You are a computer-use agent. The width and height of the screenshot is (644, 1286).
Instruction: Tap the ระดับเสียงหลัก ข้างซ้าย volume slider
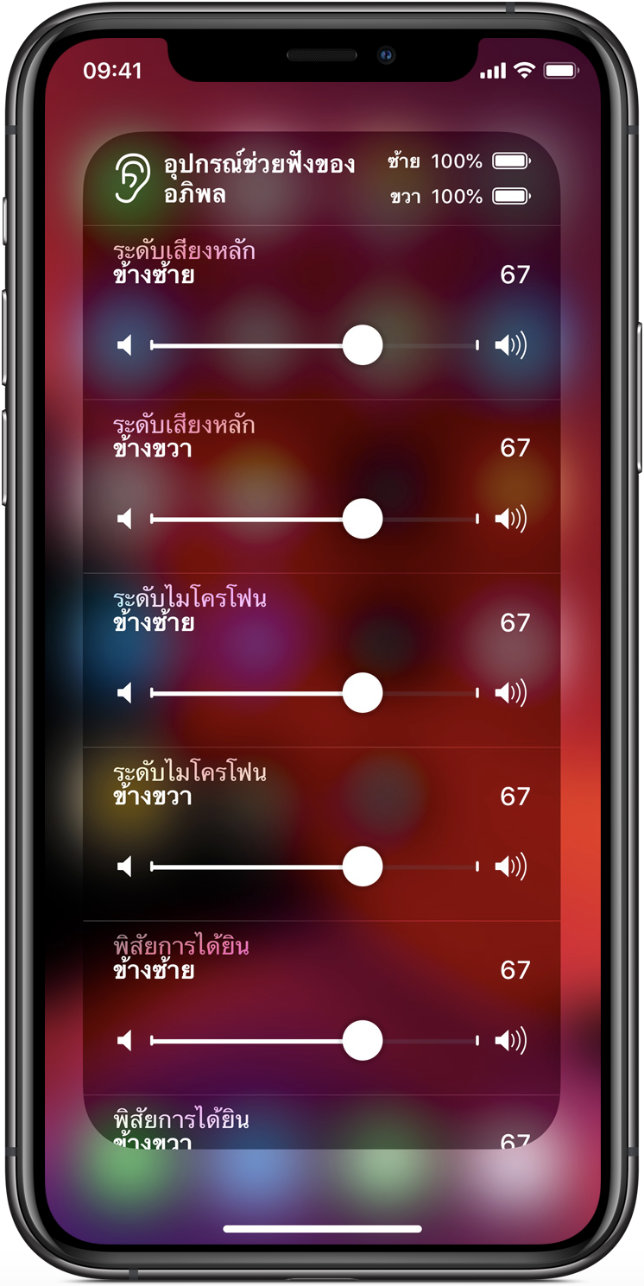point(362,345)
